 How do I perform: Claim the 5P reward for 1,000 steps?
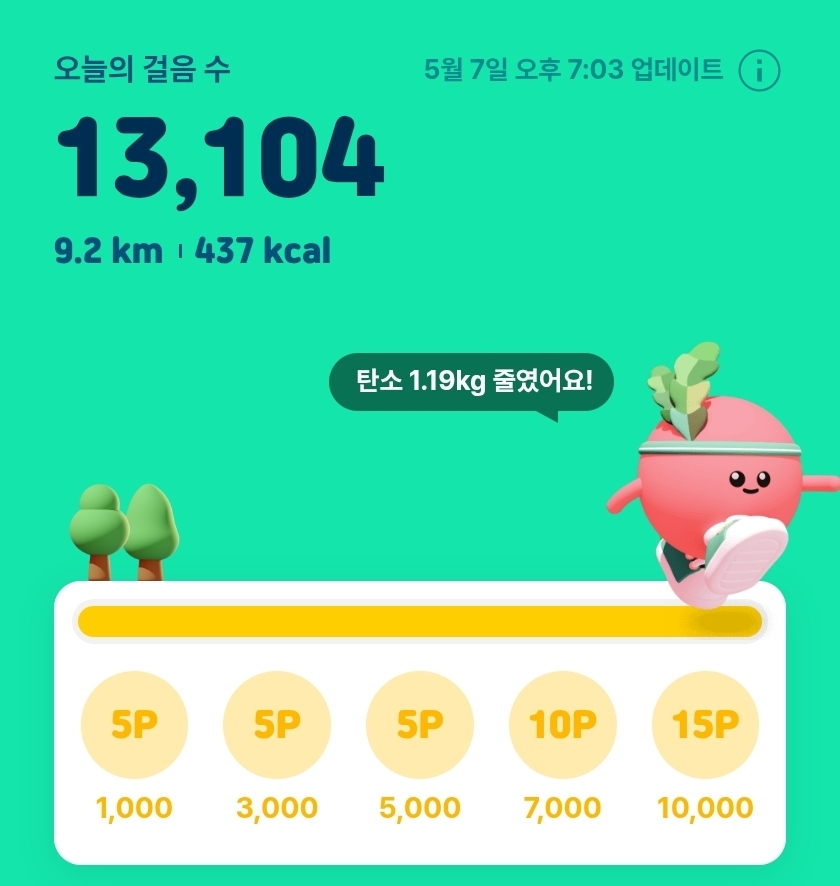coord(134,725)
